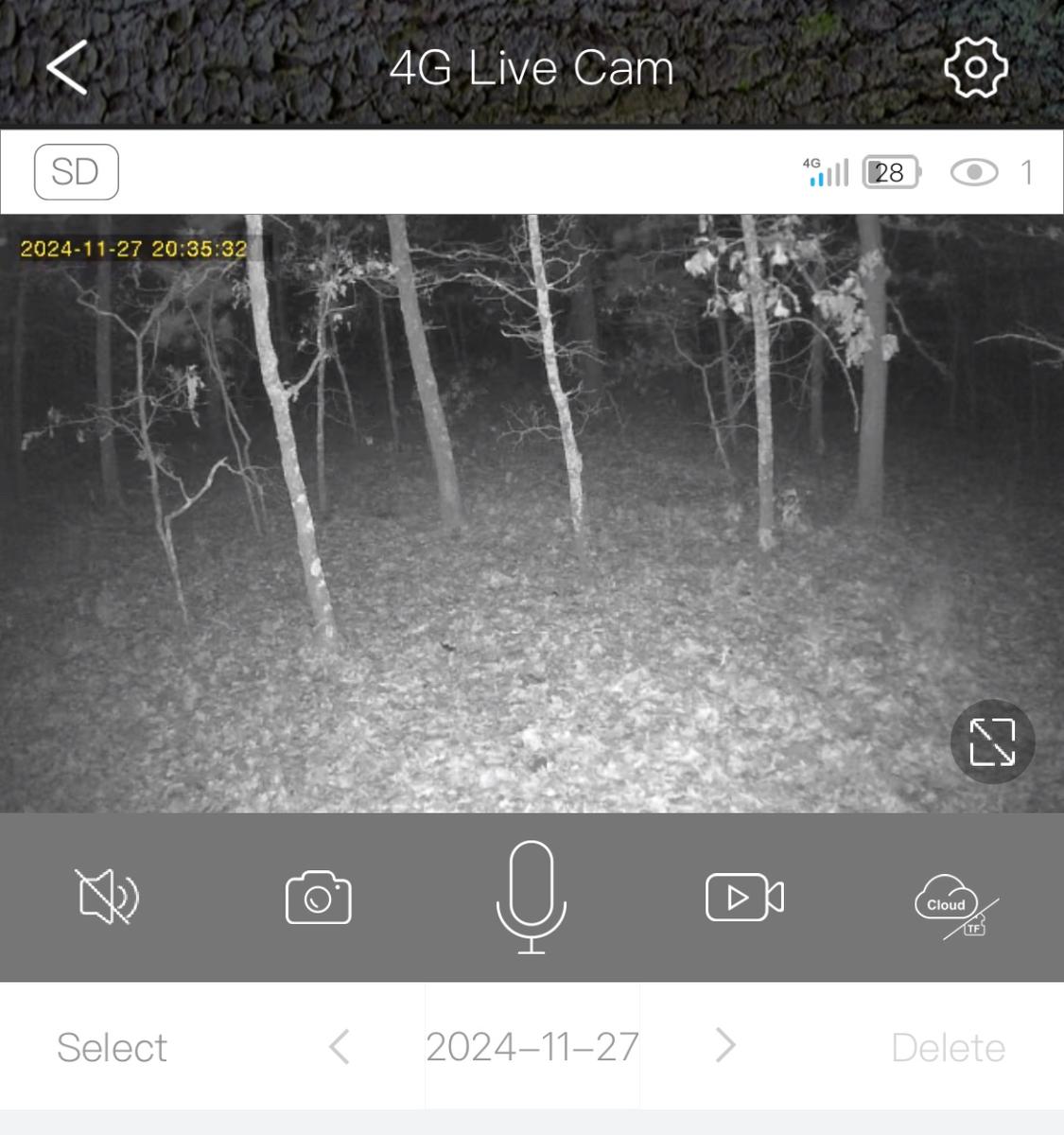Open the 2024-11-27 date picker
This screenshot has width=1064, height=1135.
(x=532, y=1047)
